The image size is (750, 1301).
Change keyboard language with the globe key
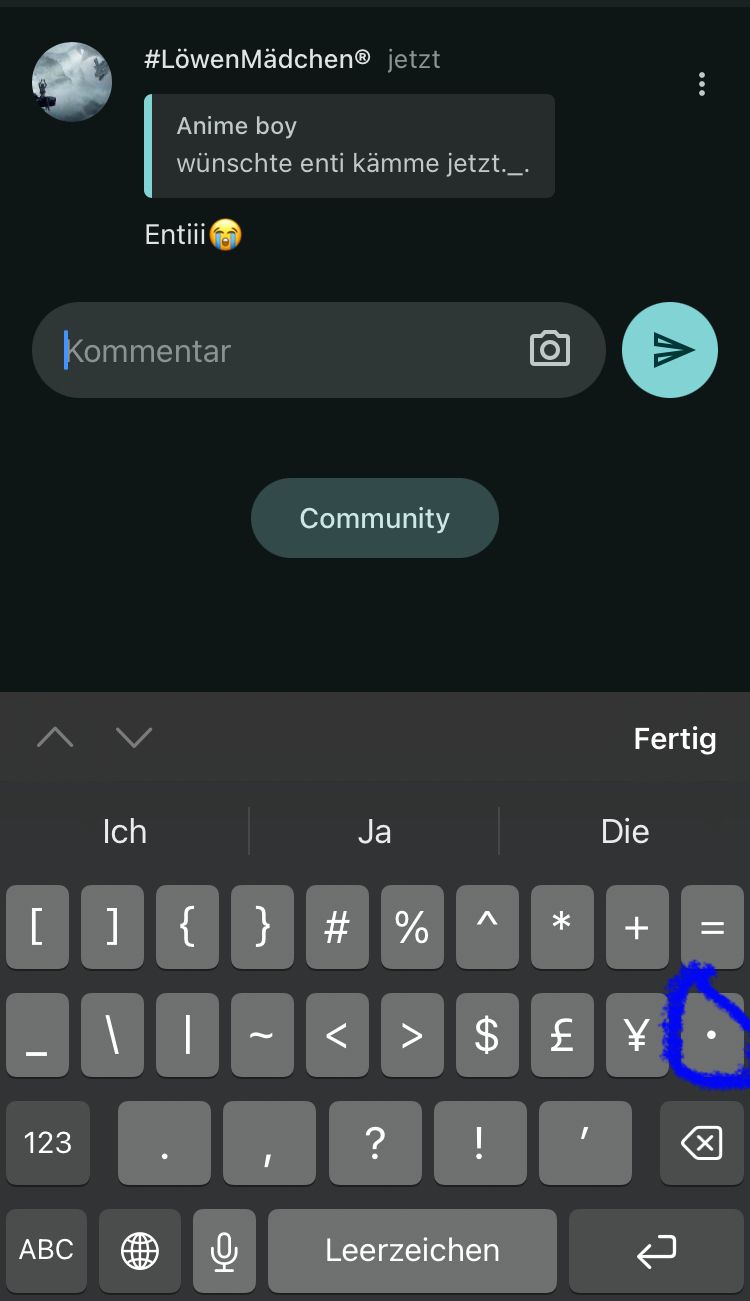click(x=140, y=1250)
